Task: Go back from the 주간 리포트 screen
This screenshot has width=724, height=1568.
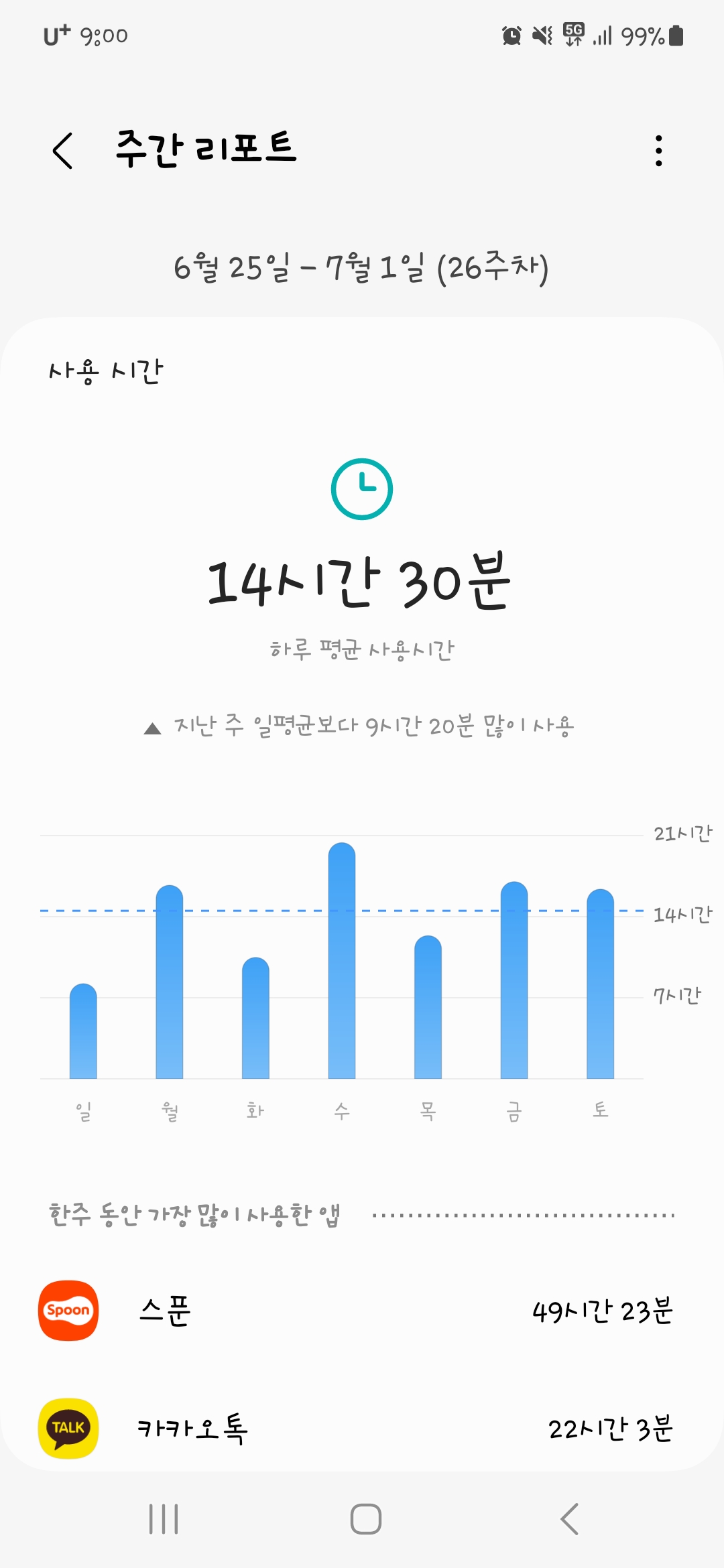Action: tap(62, 150)
